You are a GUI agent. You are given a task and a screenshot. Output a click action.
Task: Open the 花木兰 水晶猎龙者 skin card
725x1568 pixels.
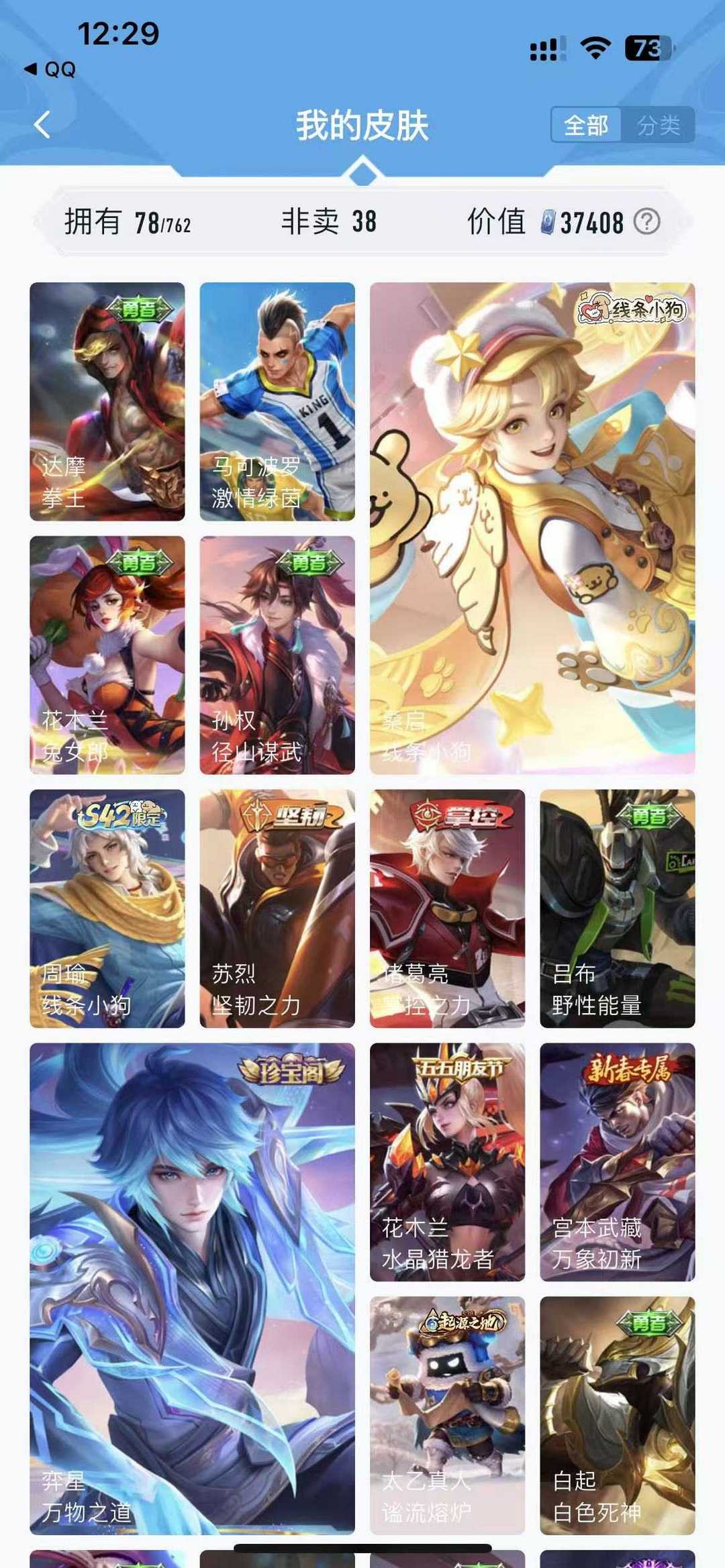[x=447, y=1162]
